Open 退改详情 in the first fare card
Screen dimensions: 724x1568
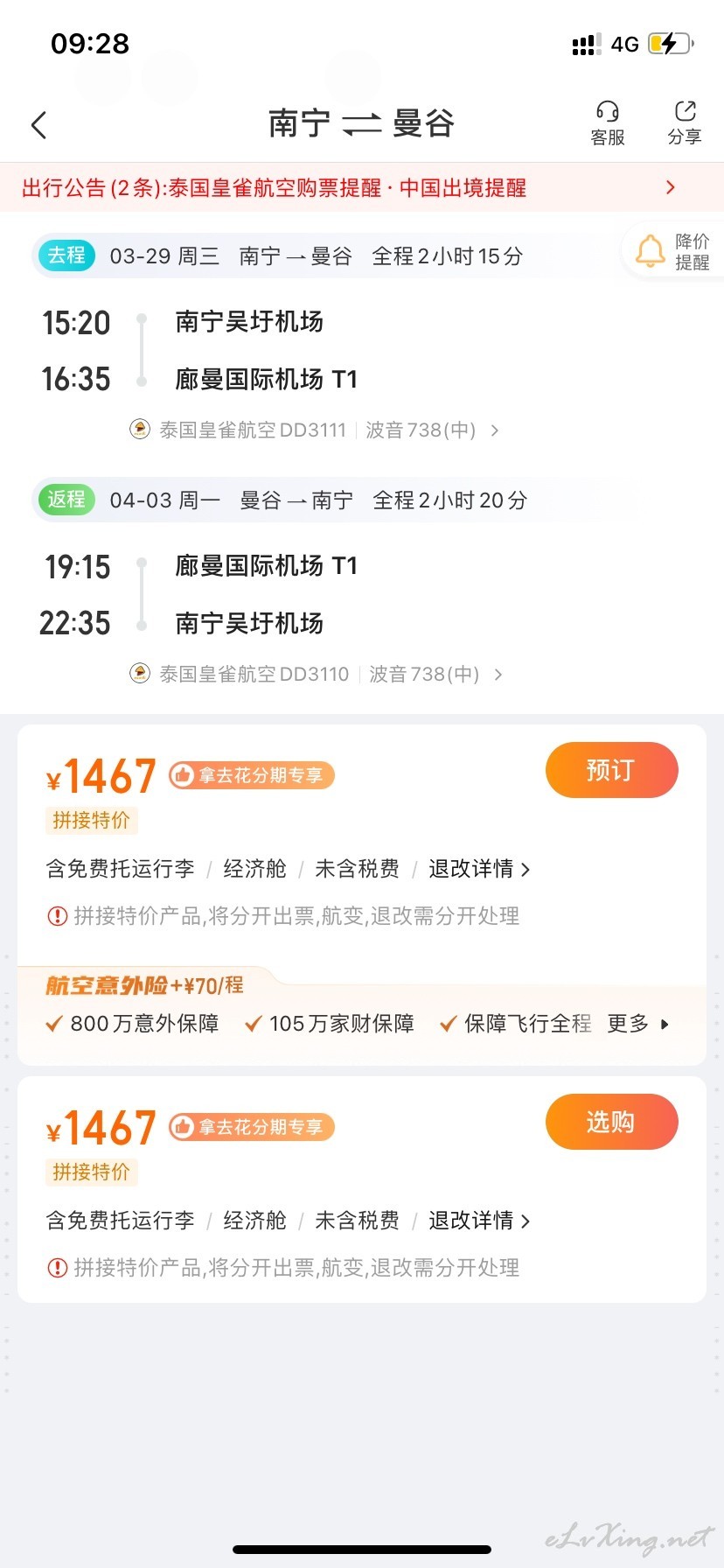click(x=479, y=869)
